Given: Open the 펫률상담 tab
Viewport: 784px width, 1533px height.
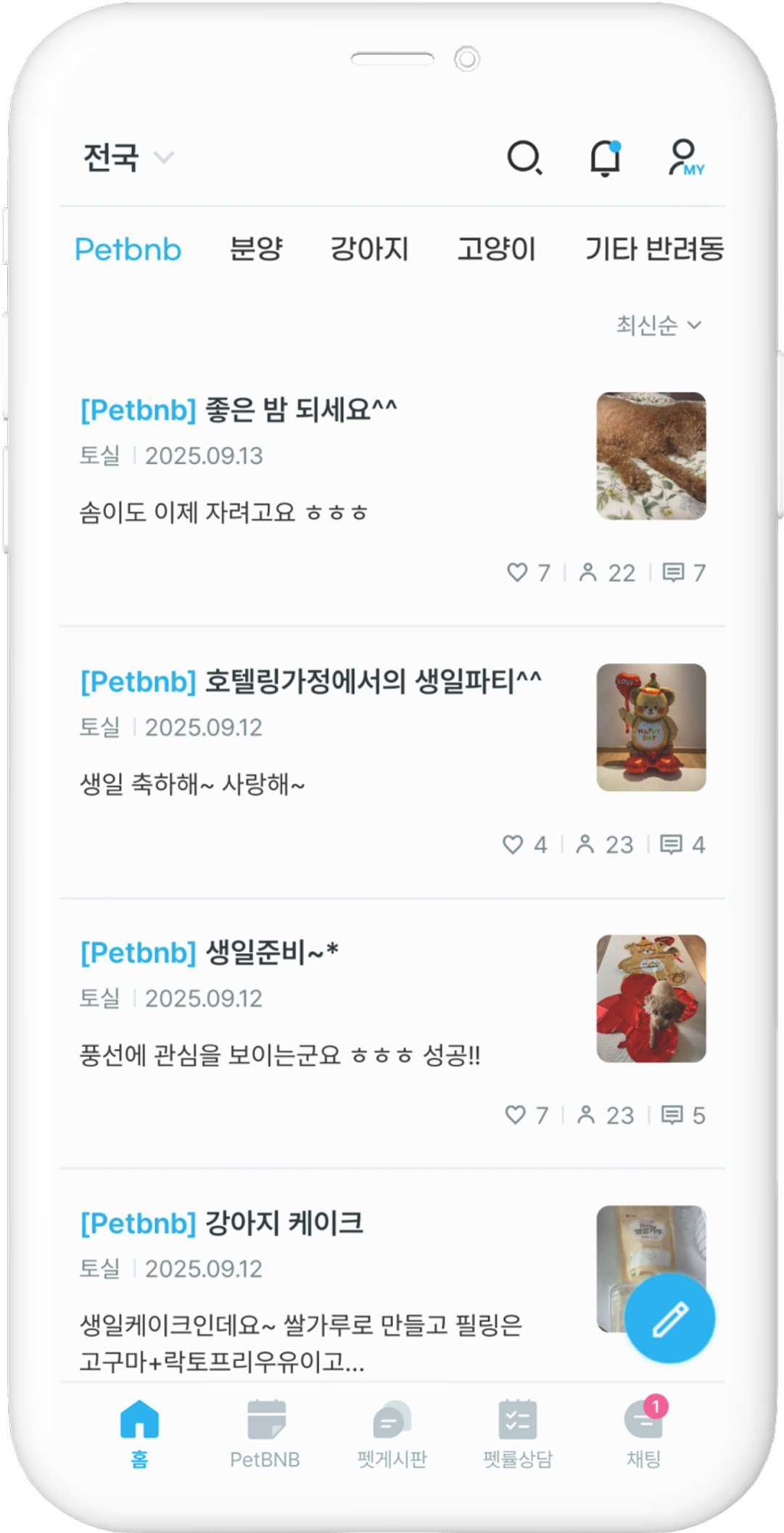Looking at the screenshot, I should coord(518,1434).
